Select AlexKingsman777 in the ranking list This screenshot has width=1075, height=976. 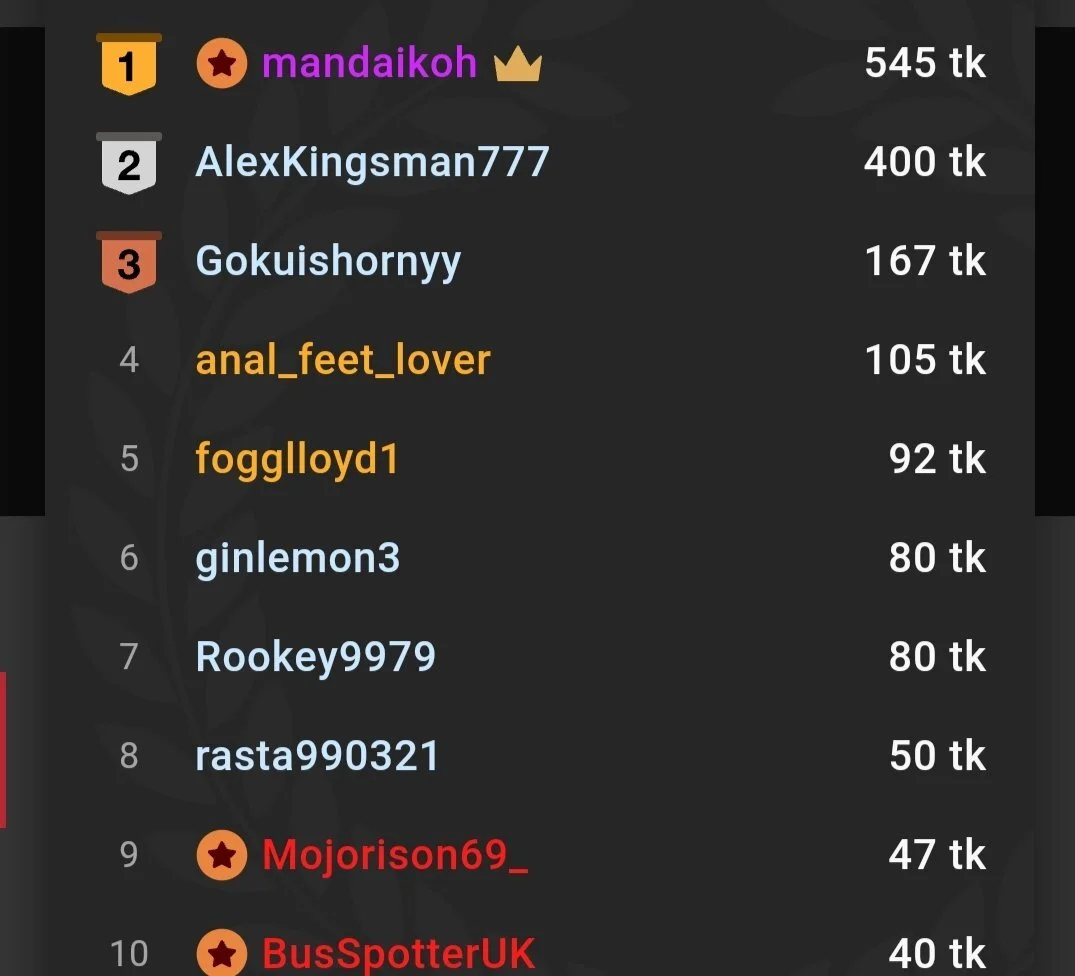click(372, 162)
